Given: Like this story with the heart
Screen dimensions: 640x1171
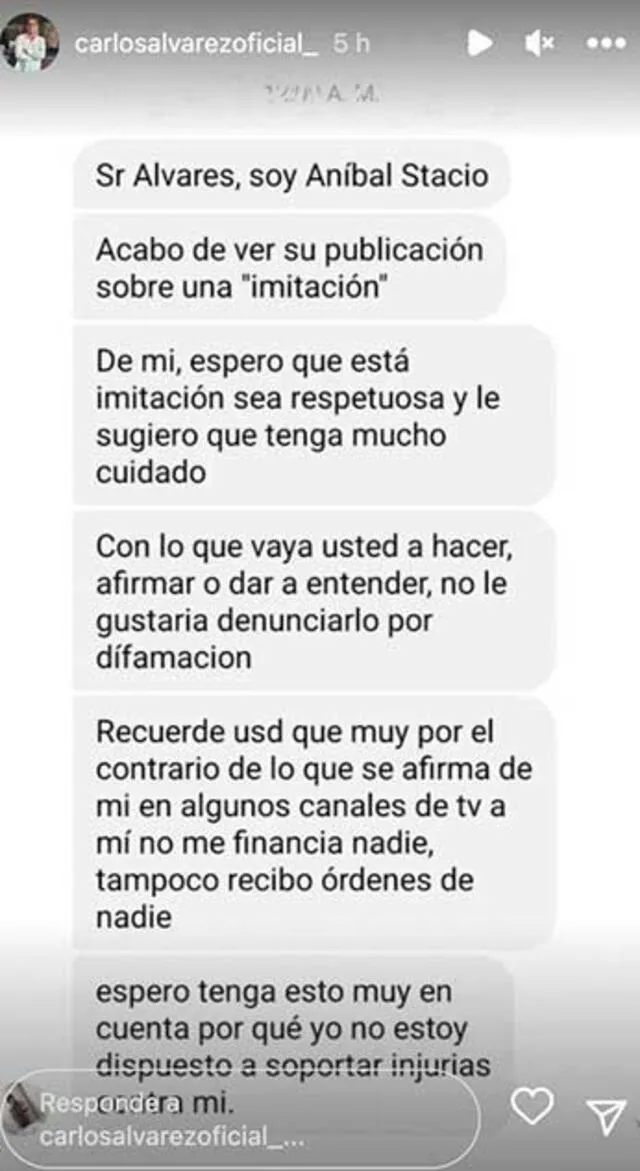Looking at the screenshot, I should [x=531, y=1106].
